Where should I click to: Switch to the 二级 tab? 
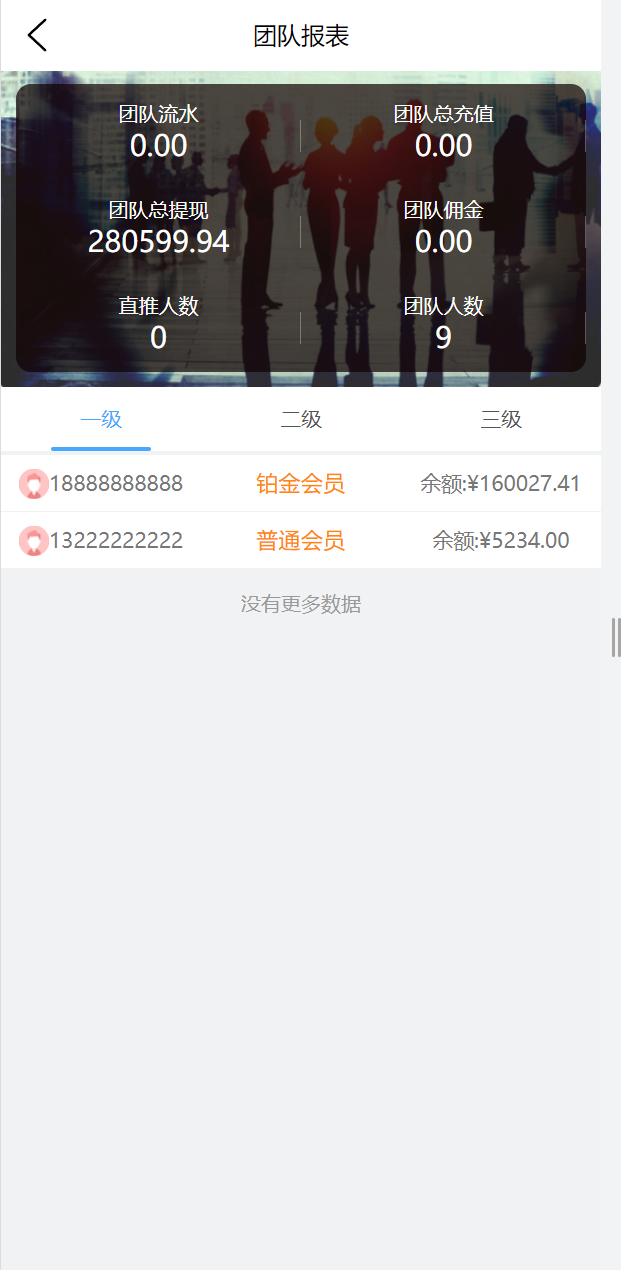(x=301, y=420)
